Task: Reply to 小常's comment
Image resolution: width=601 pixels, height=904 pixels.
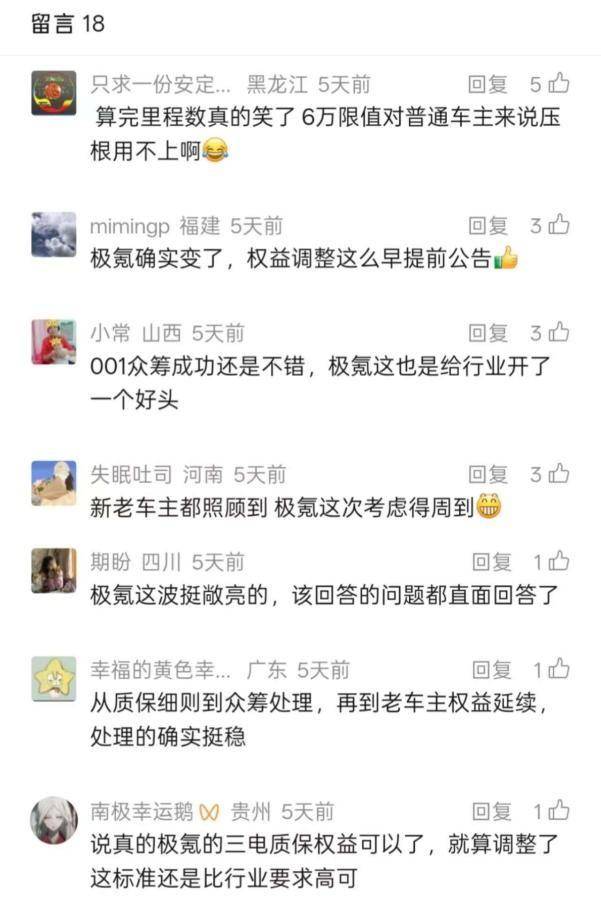Action: (489, 332)
